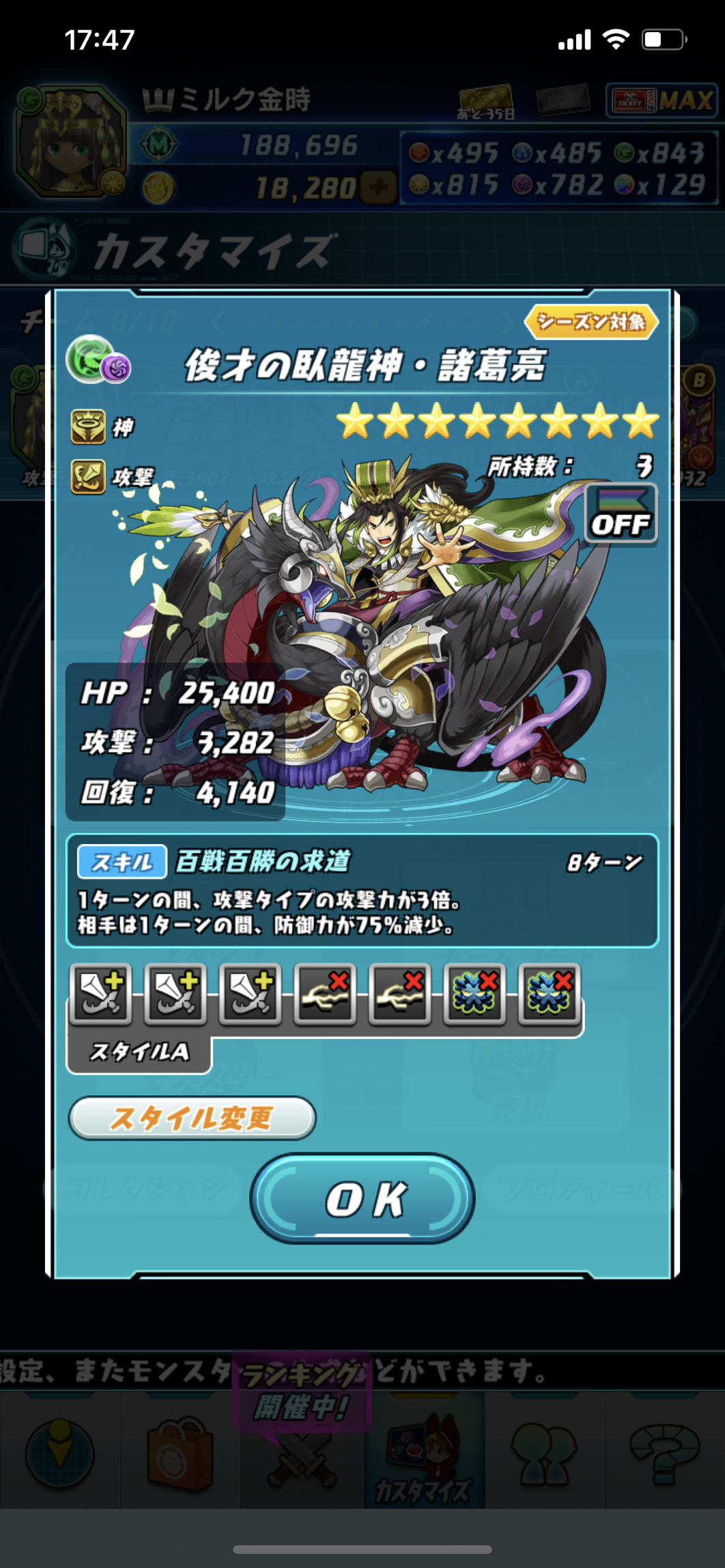The width and height of the screenshot is (725, 1568).
Task: Tap the first sword-plus ability icon
Action: click(x=101, y=995)
